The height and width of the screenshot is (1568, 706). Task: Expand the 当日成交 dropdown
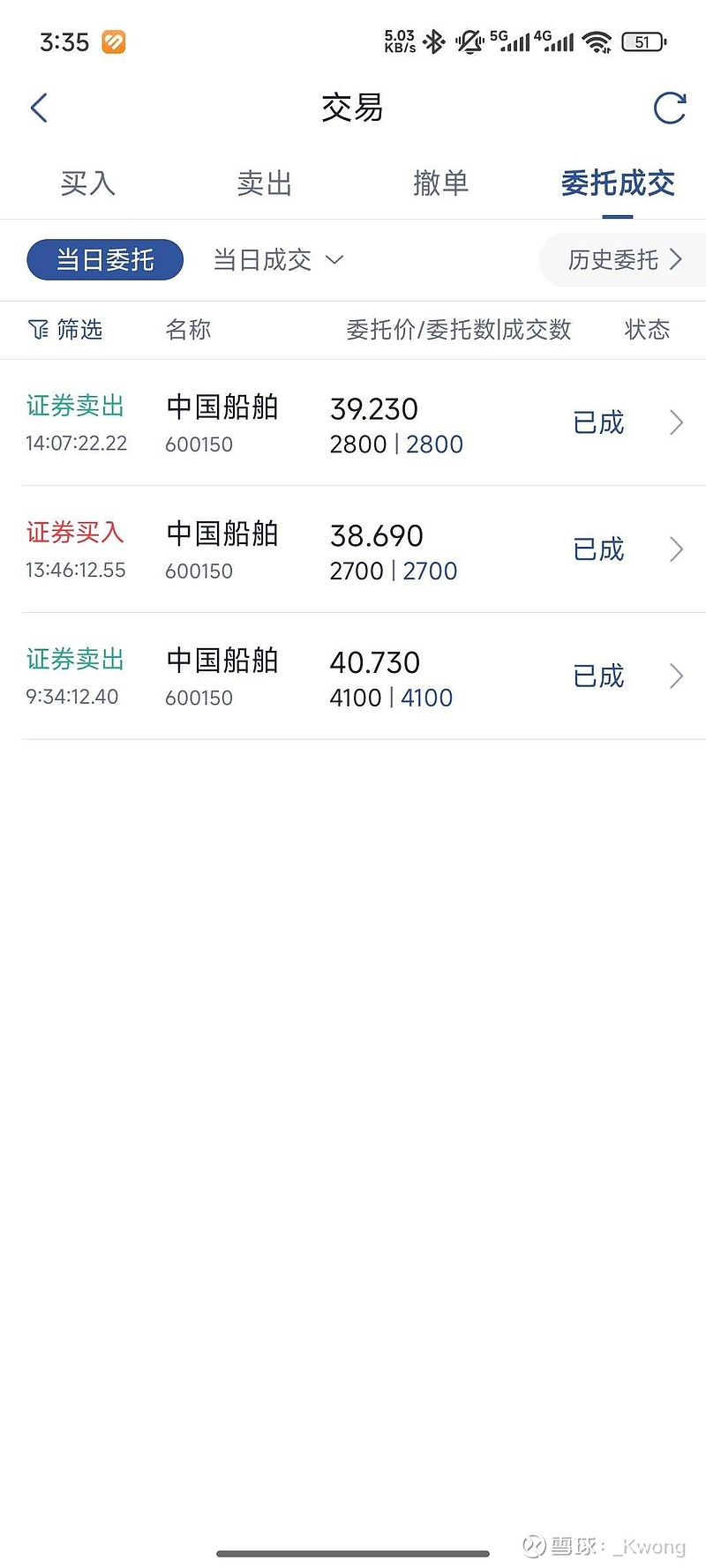click(278, 259)
